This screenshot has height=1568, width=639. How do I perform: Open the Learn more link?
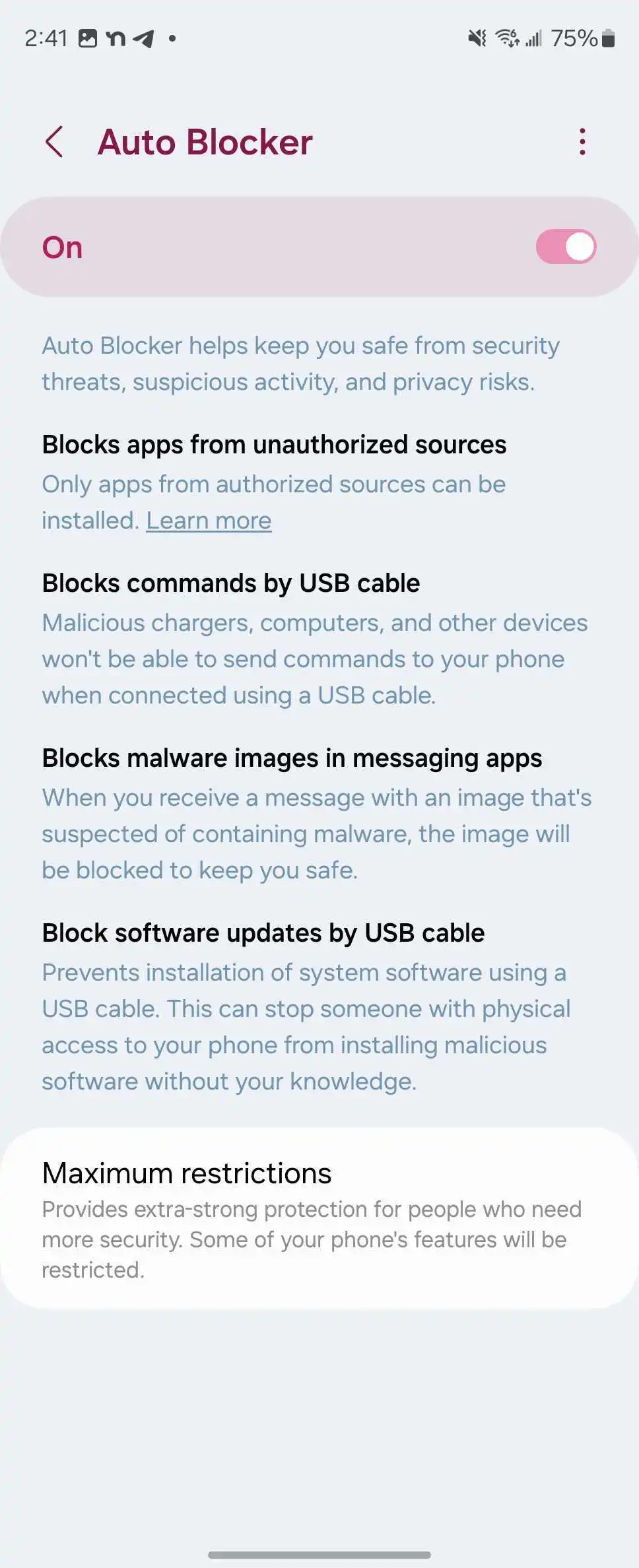[209, 521]
